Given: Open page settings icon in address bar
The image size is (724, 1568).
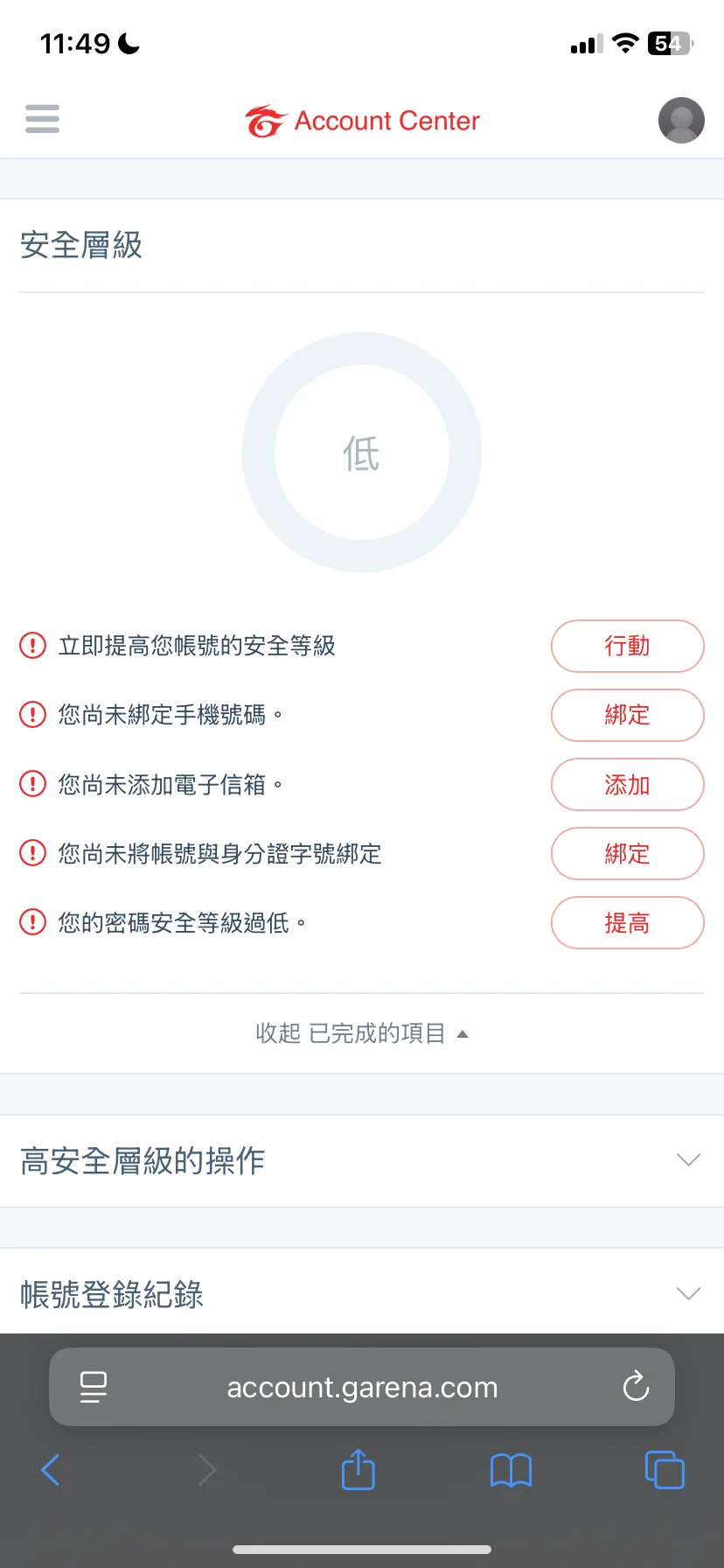Looking at the screenshot, I should 93,1387.
